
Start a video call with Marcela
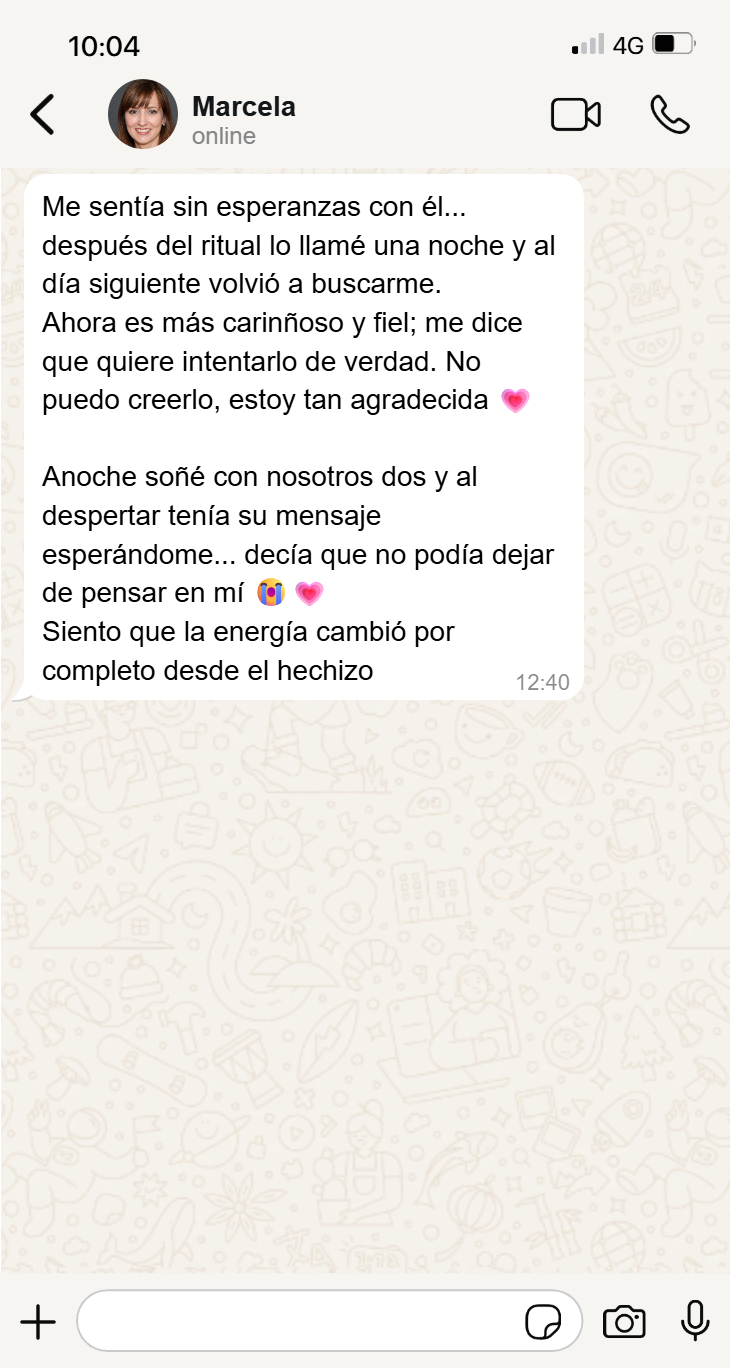[x=576, y=115]
